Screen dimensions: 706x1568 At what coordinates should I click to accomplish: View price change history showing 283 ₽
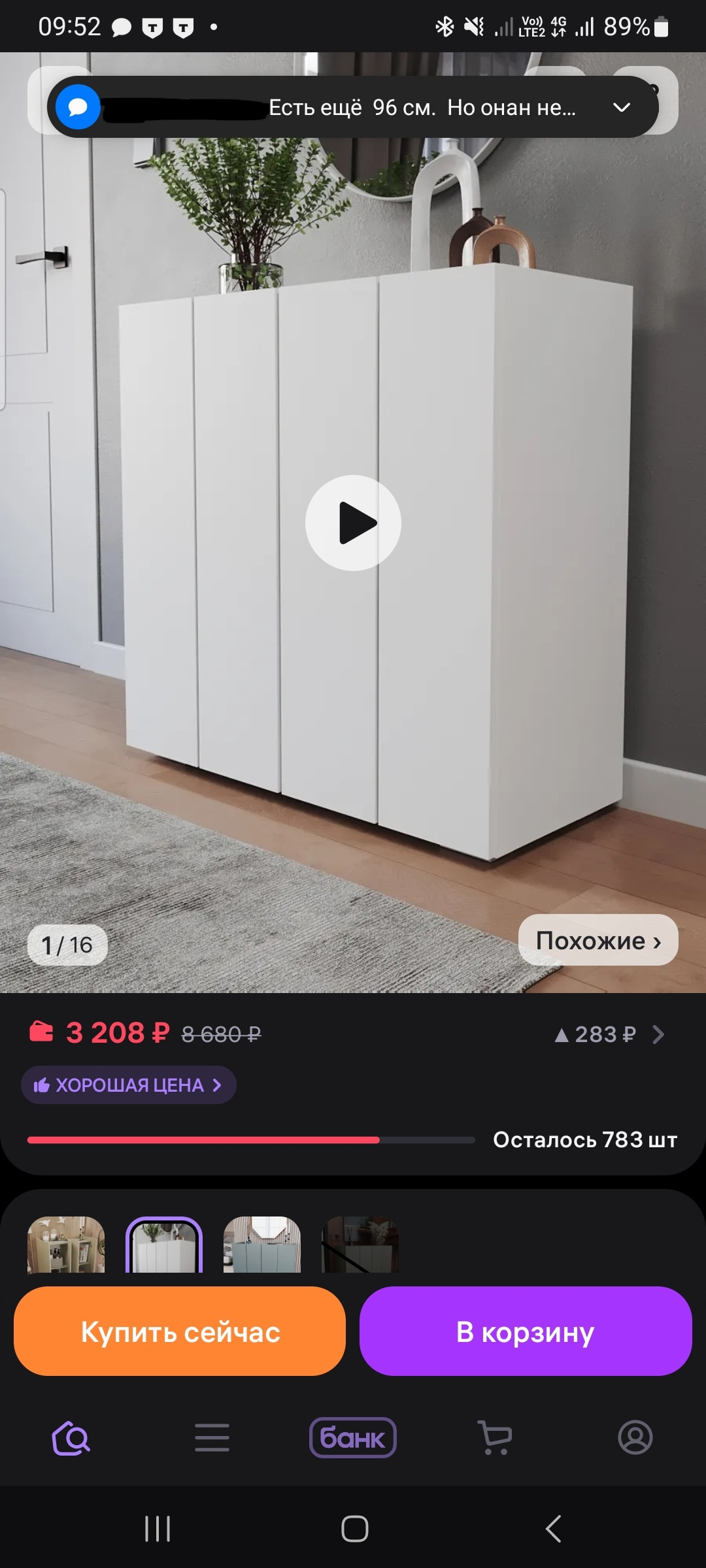point(608,1034)
